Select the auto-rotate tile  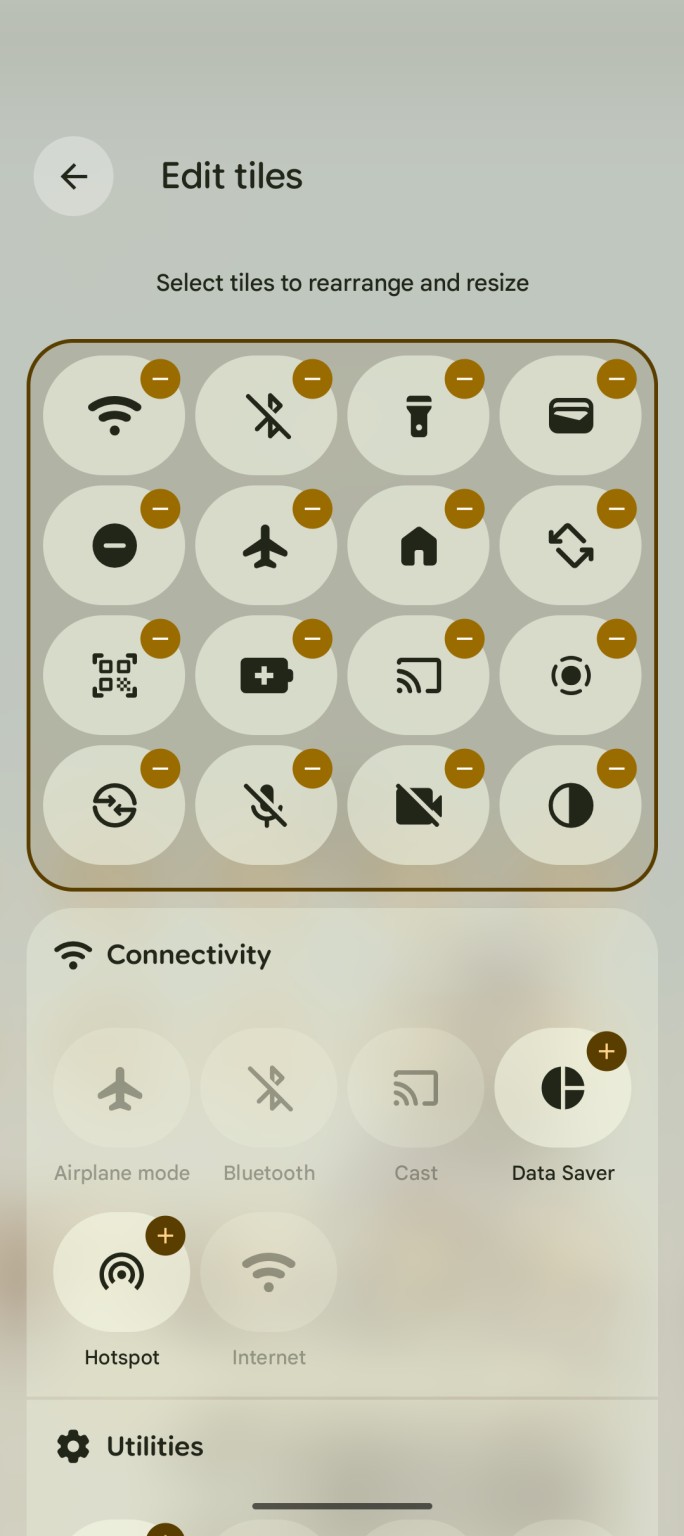tap(569, 546)
